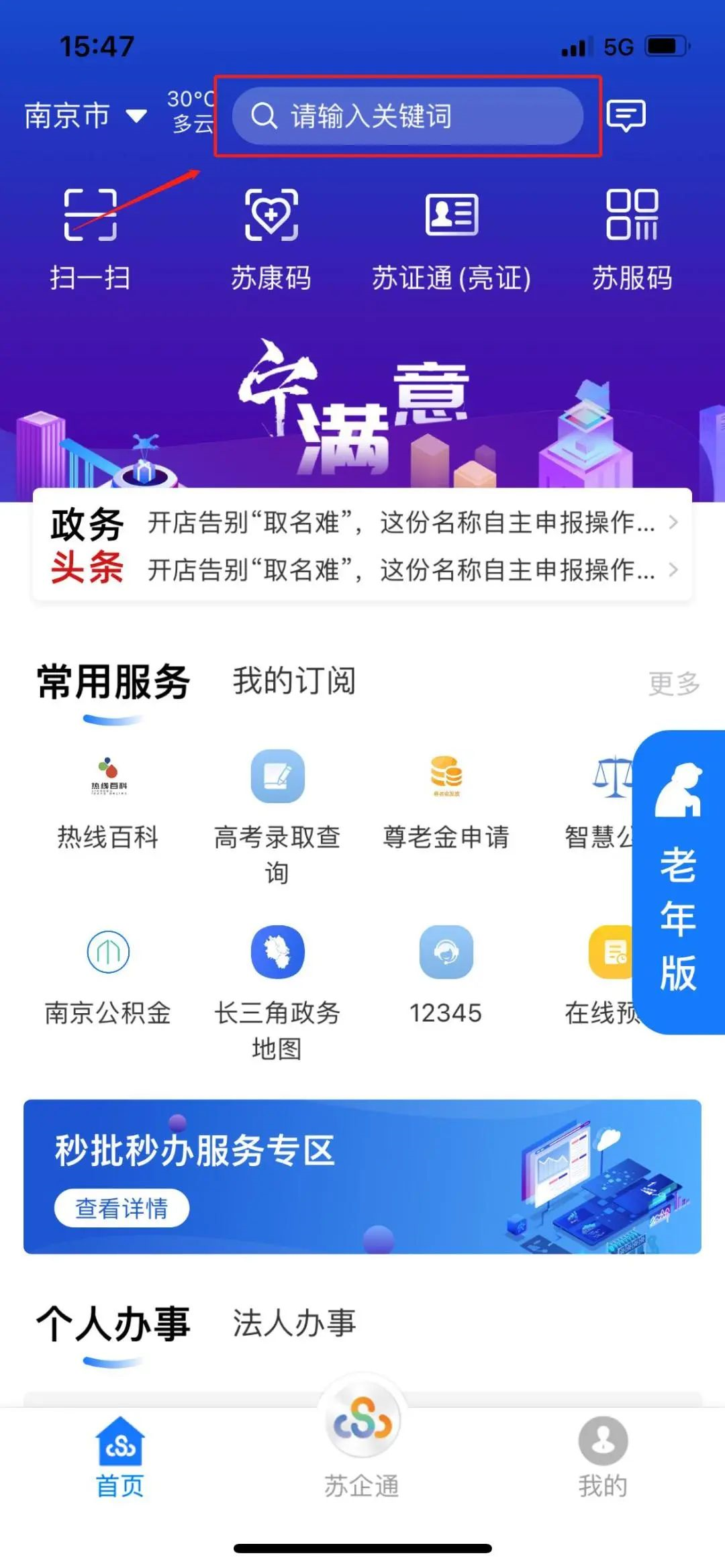Open 苏康码 health code

coord(271,238)
